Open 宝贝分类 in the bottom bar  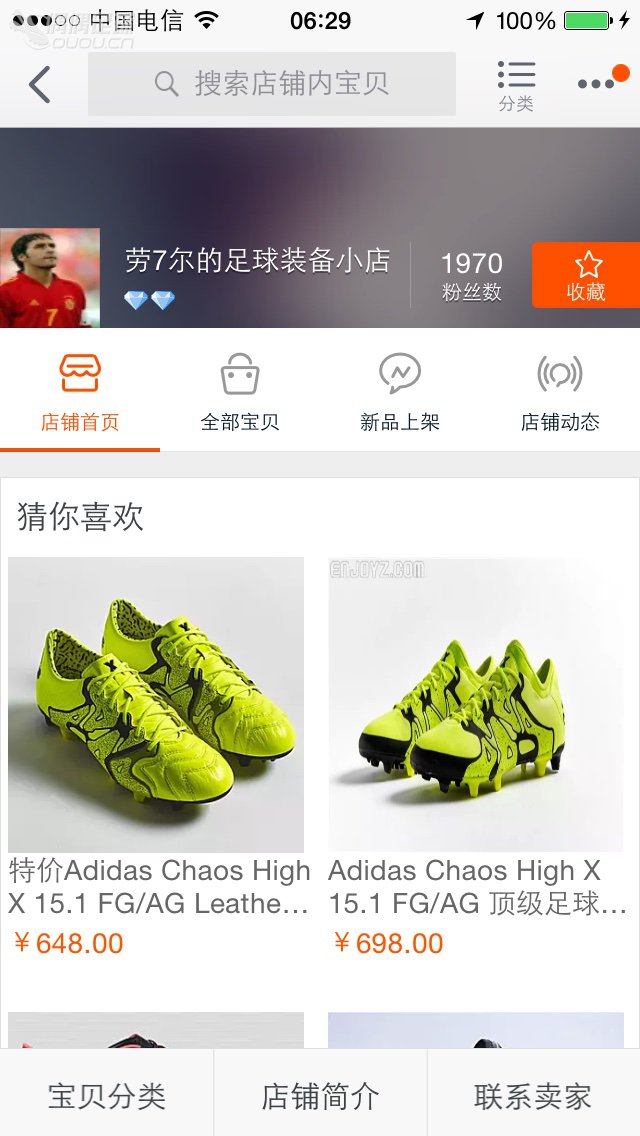(107, 1096)
